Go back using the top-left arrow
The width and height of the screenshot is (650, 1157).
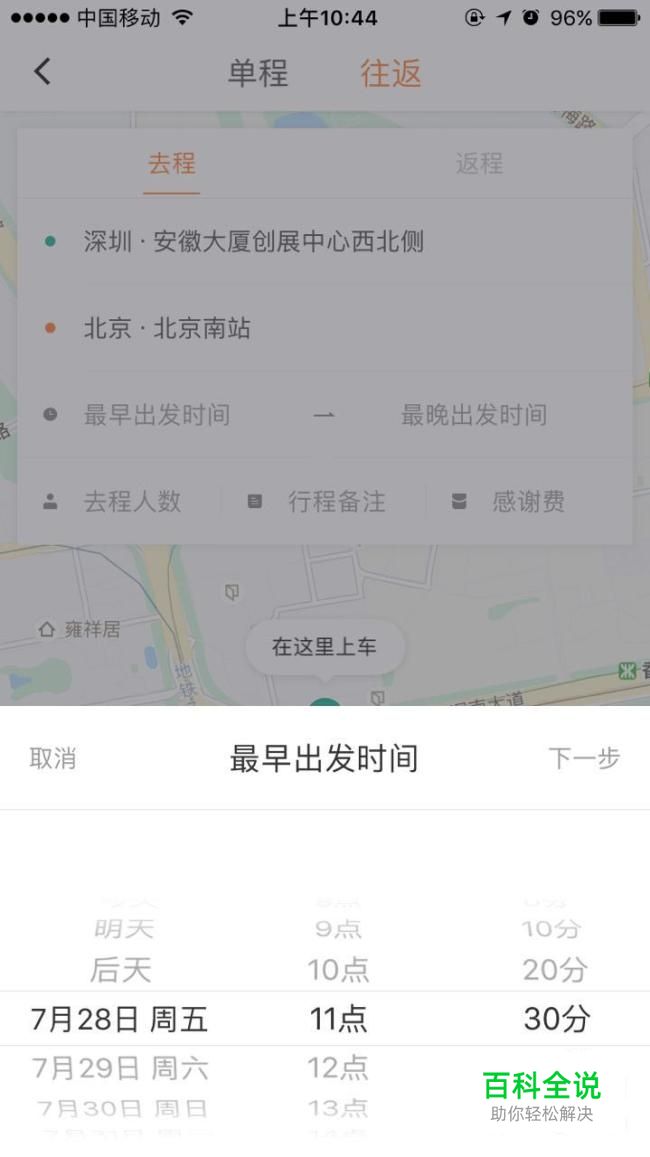(42, 72)
